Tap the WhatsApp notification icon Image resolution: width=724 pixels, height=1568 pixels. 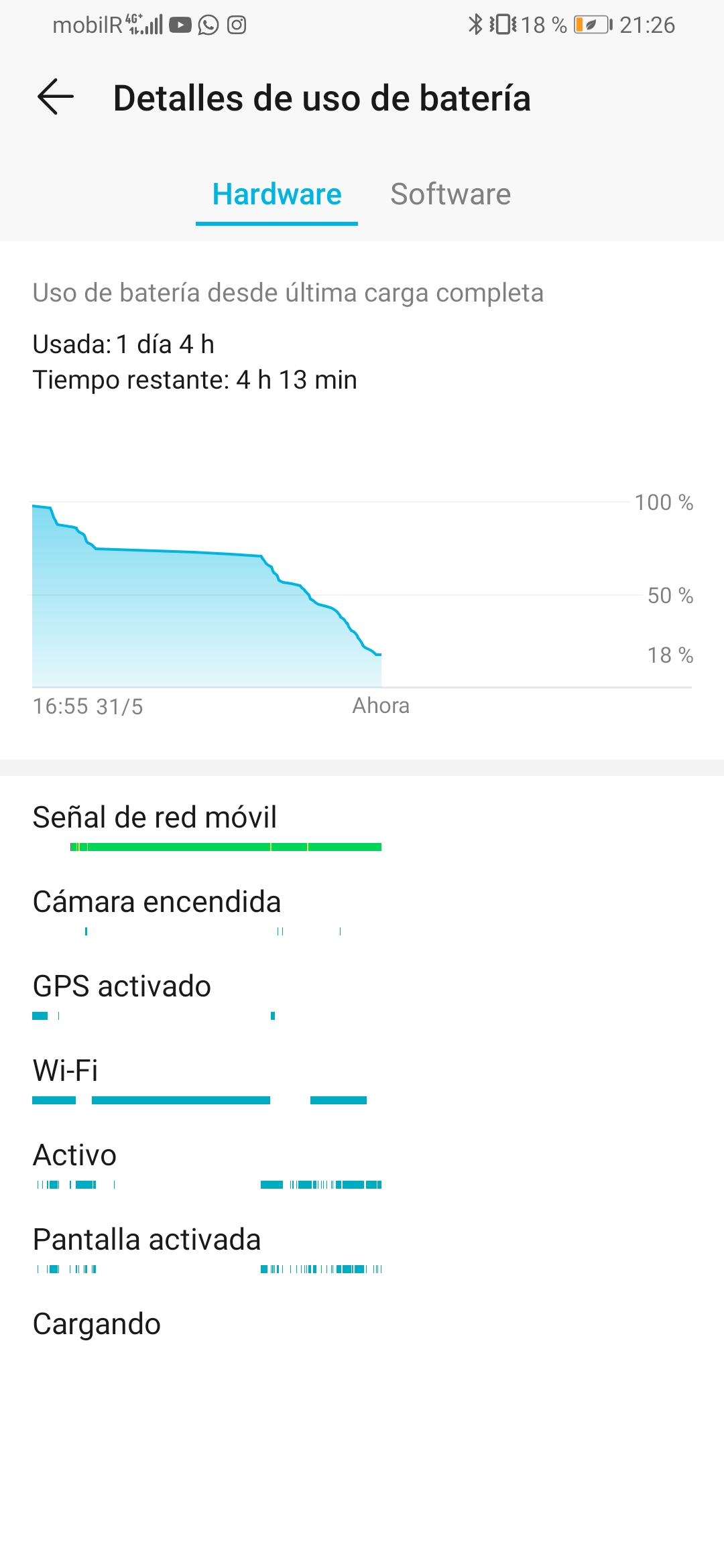208,25
